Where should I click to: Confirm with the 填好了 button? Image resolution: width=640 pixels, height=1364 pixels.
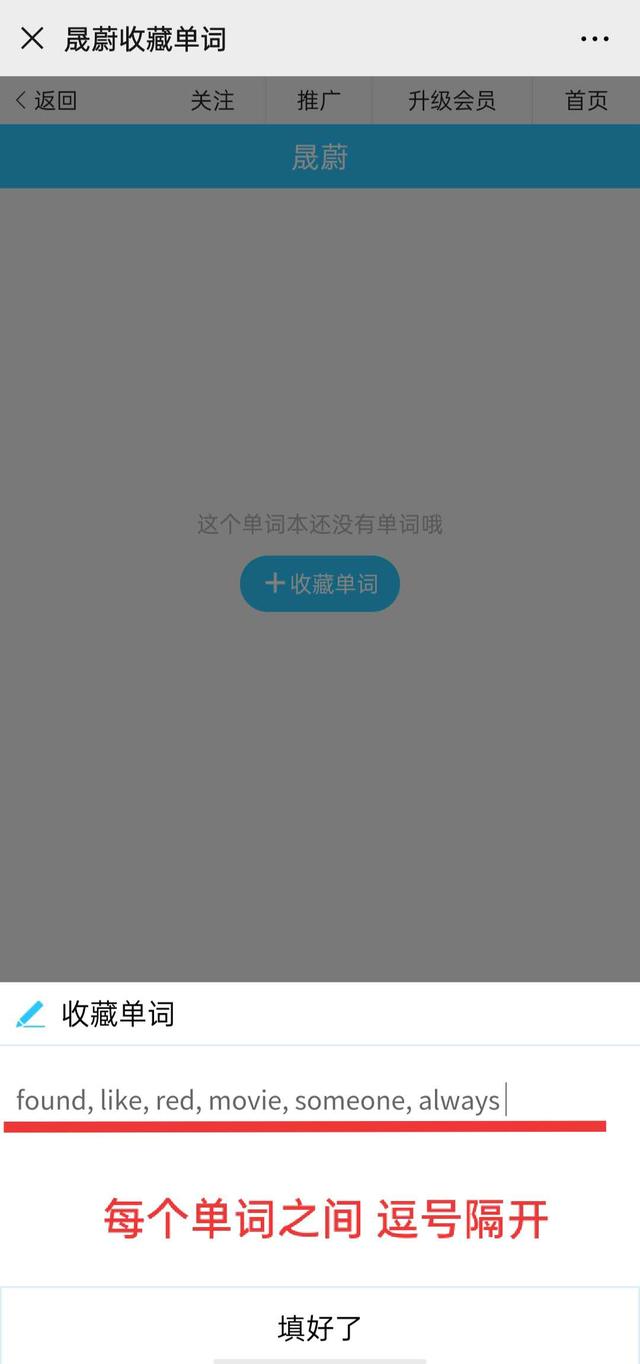coord(320,1328)
